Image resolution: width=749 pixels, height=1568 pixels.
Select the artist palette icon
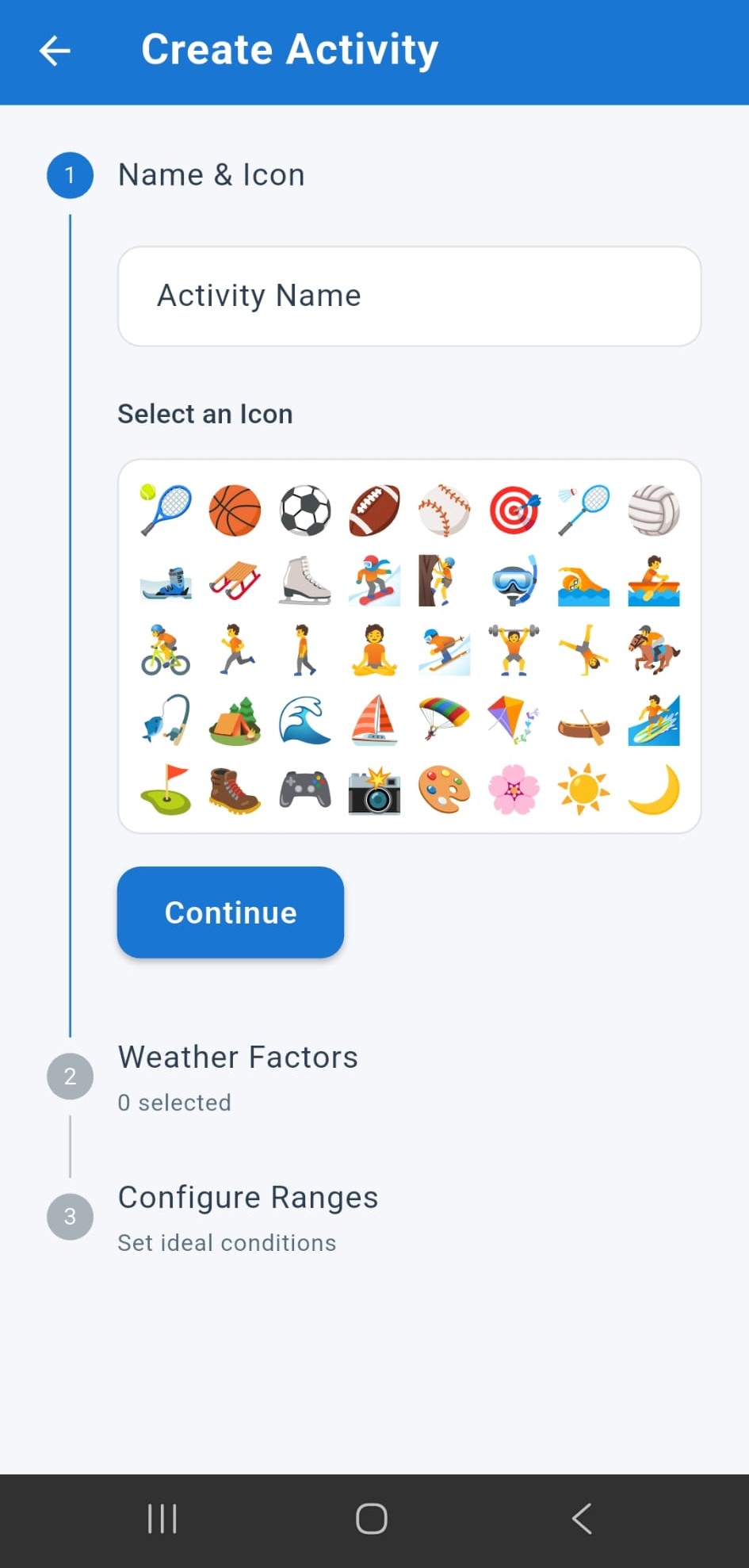pos(444,789)
